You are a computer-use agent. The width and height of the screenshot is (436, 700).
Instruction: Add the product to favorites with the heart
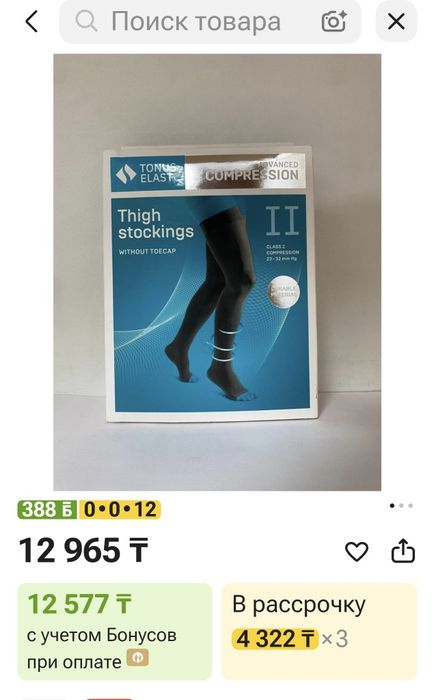click(357, 551)
